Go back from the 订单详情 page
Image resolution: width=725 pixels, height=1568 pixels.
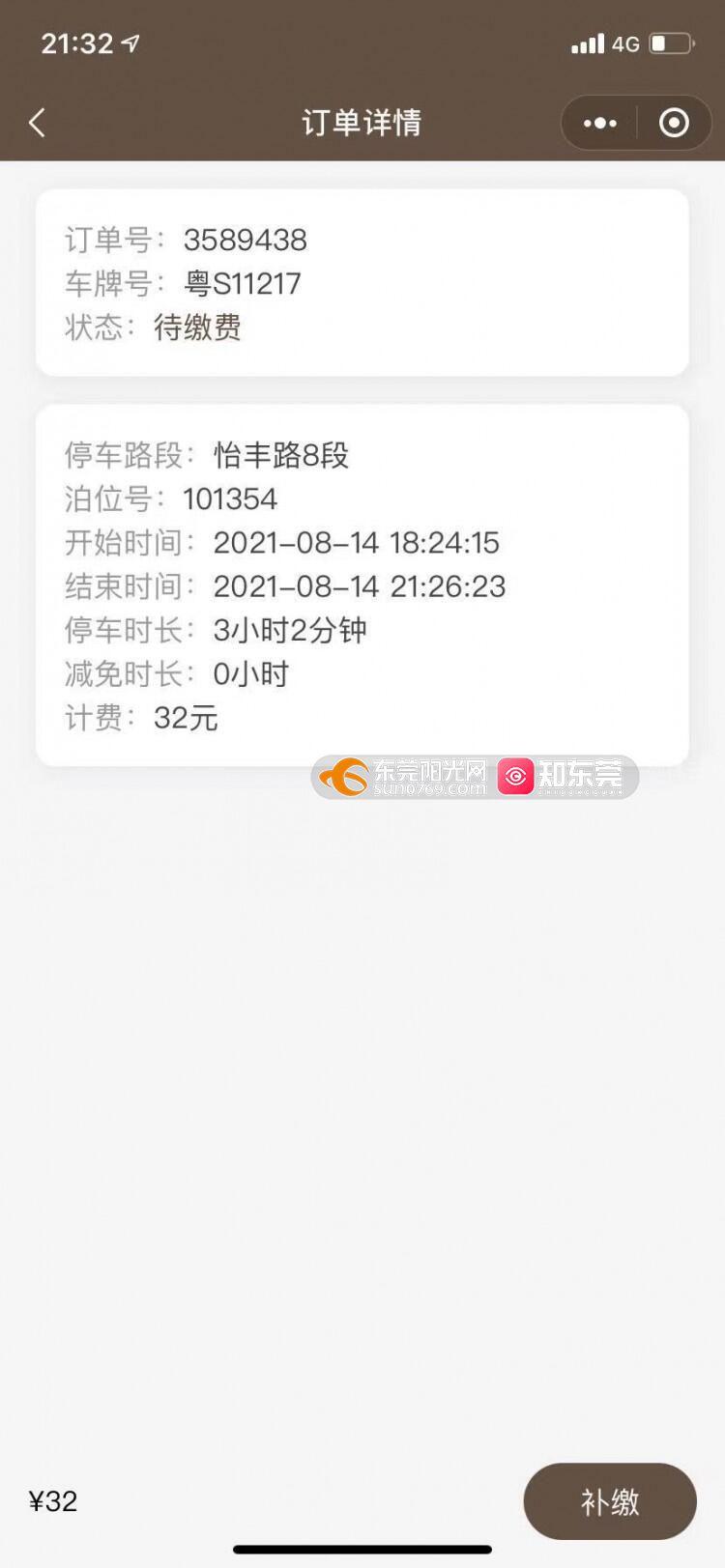pyautogui.click(x=37, y=123)
